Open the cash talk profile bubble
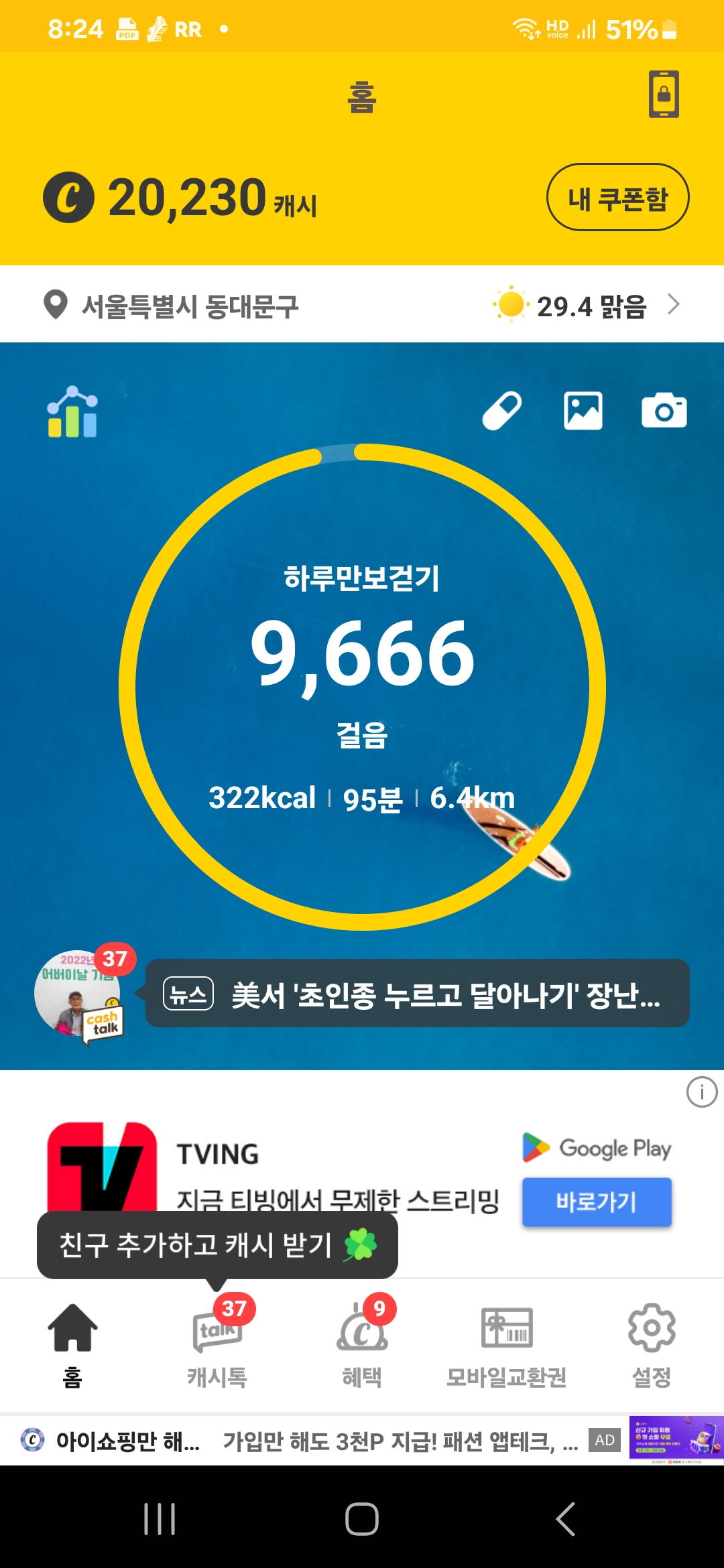Image resolution: width=724 pixels, height=1568 pixels. tap(79, 994)
